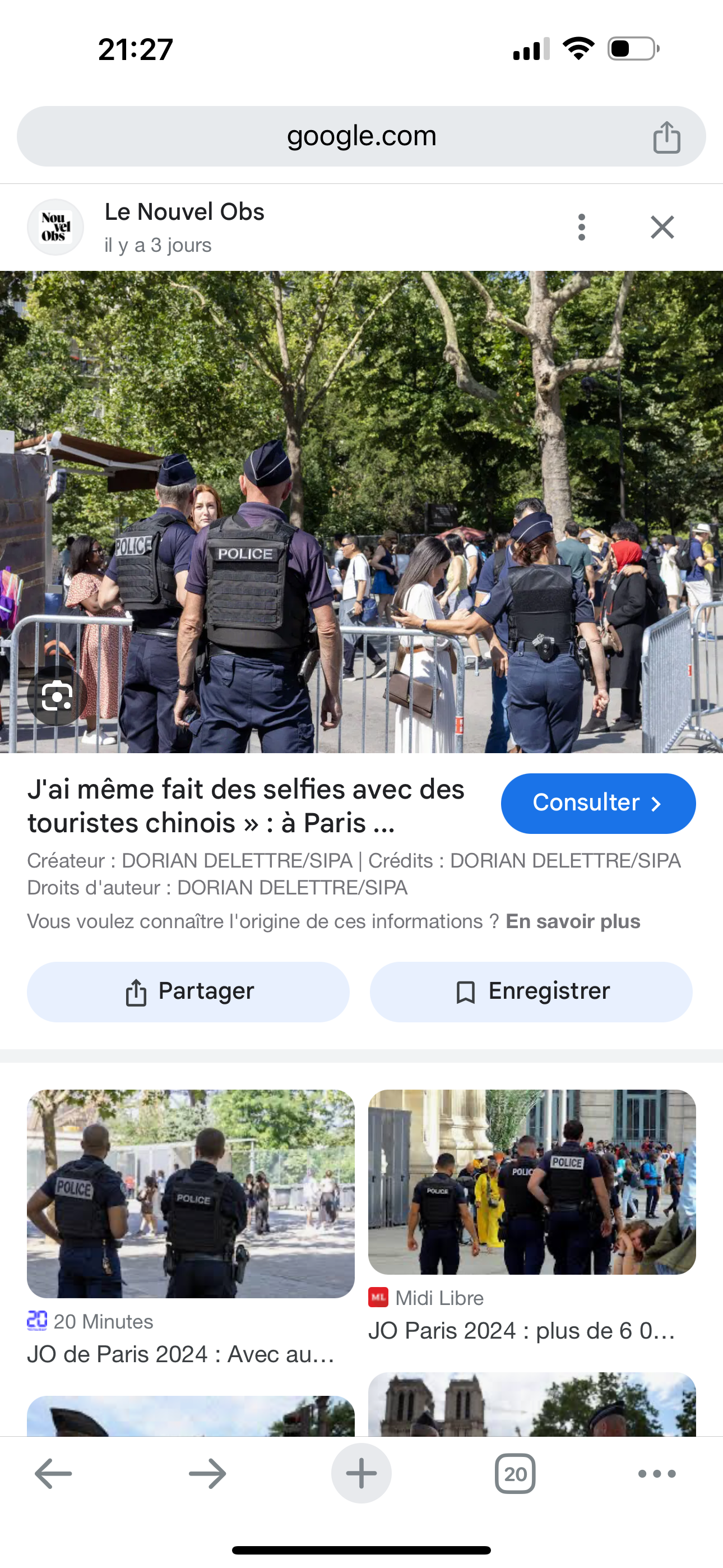The height and width of the screenshot is (1568, 723).
Task: Tap the google.com address bar
Action: 361,136
